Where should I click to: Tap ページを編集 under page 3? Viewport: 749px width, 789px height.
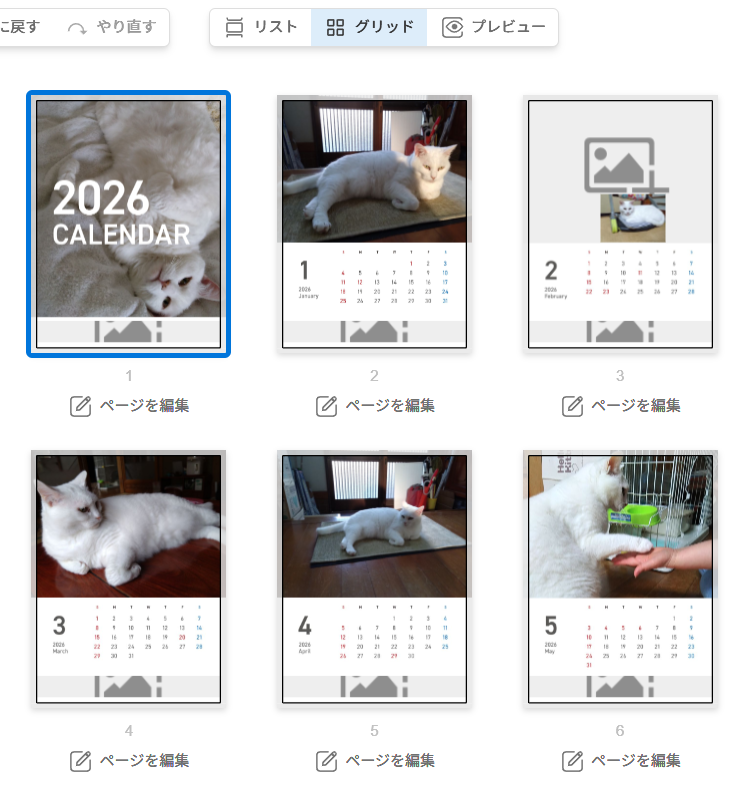tap(621, 405)
